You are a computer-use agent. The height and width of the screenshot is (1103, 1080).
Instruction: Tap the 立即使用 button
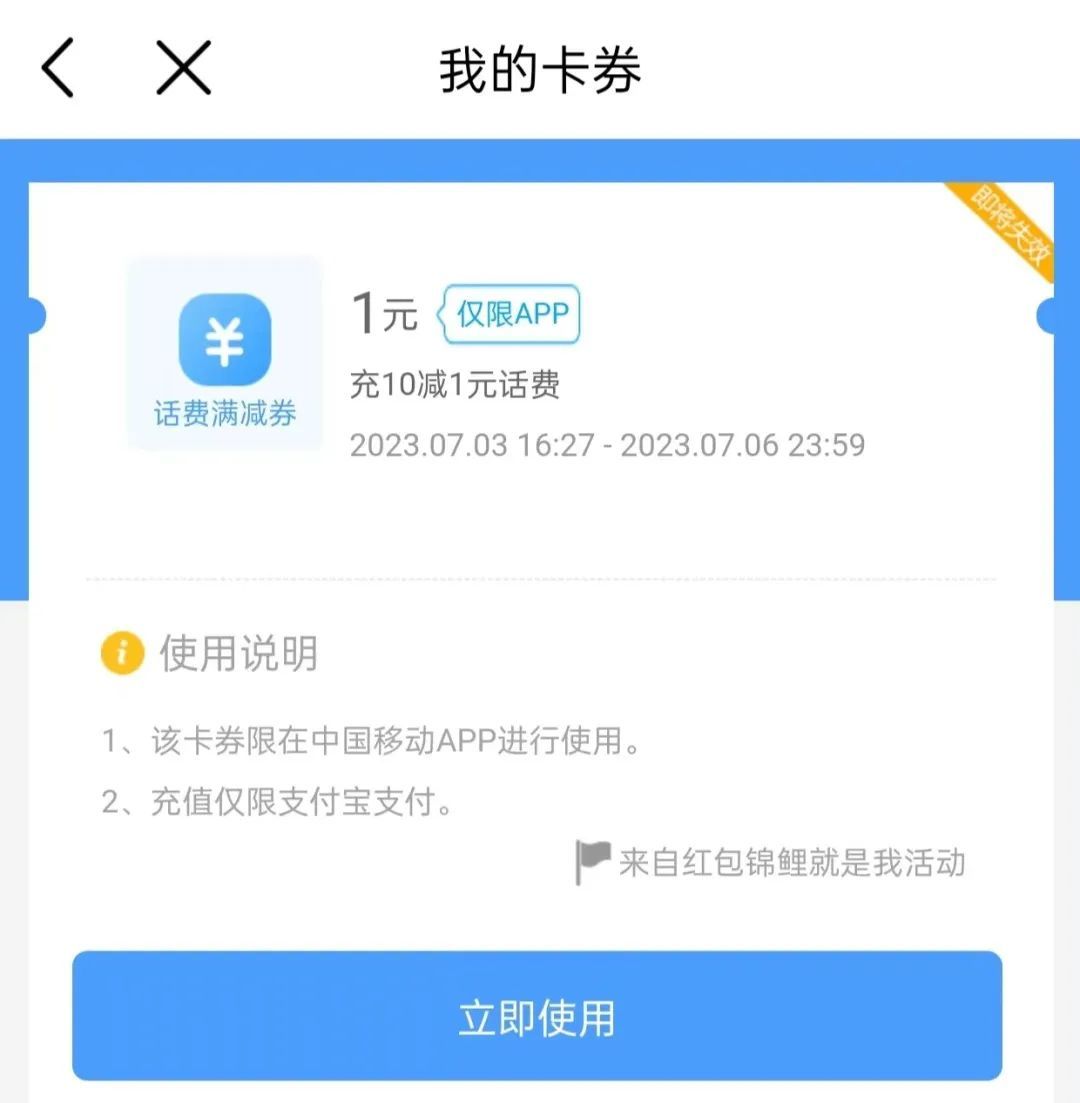coord(537,1016)
